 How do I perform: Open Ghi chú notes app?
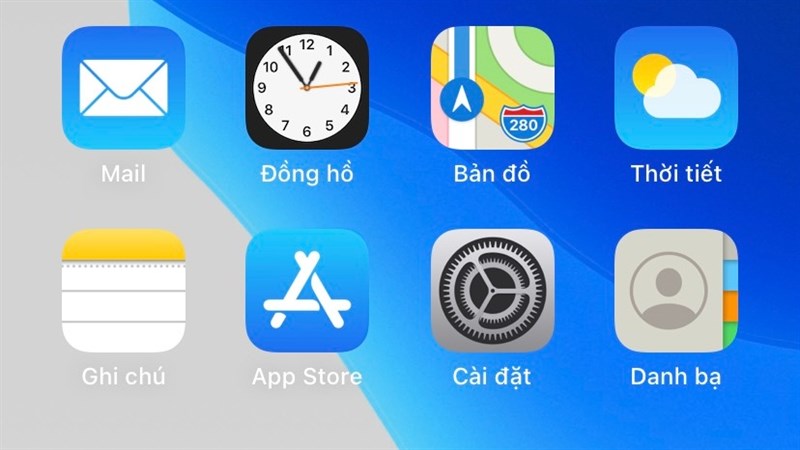pyautogui.click(x=123, y=291)
